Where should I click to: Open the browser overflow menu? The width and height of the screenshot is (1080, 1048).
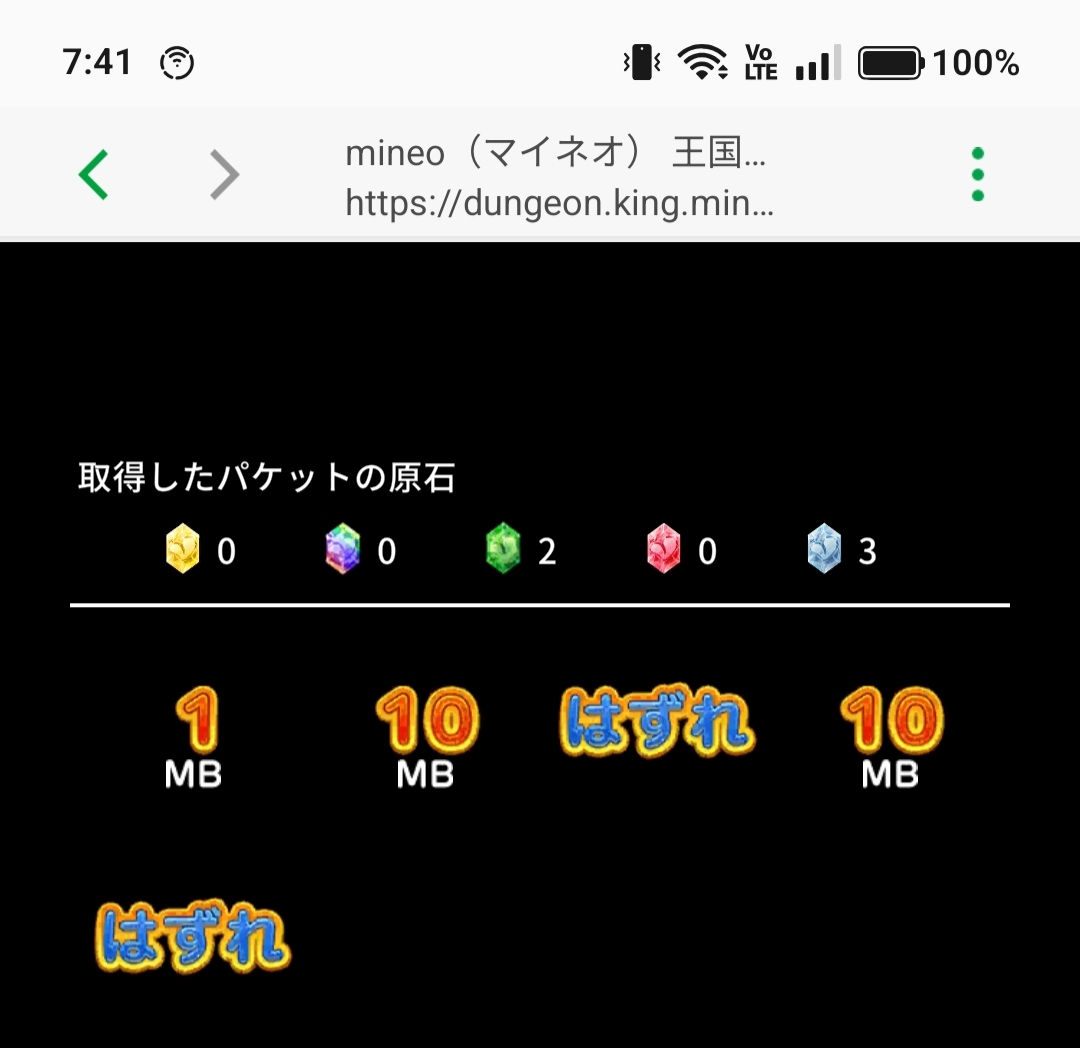pyautogui.click(x=977, y=175)
